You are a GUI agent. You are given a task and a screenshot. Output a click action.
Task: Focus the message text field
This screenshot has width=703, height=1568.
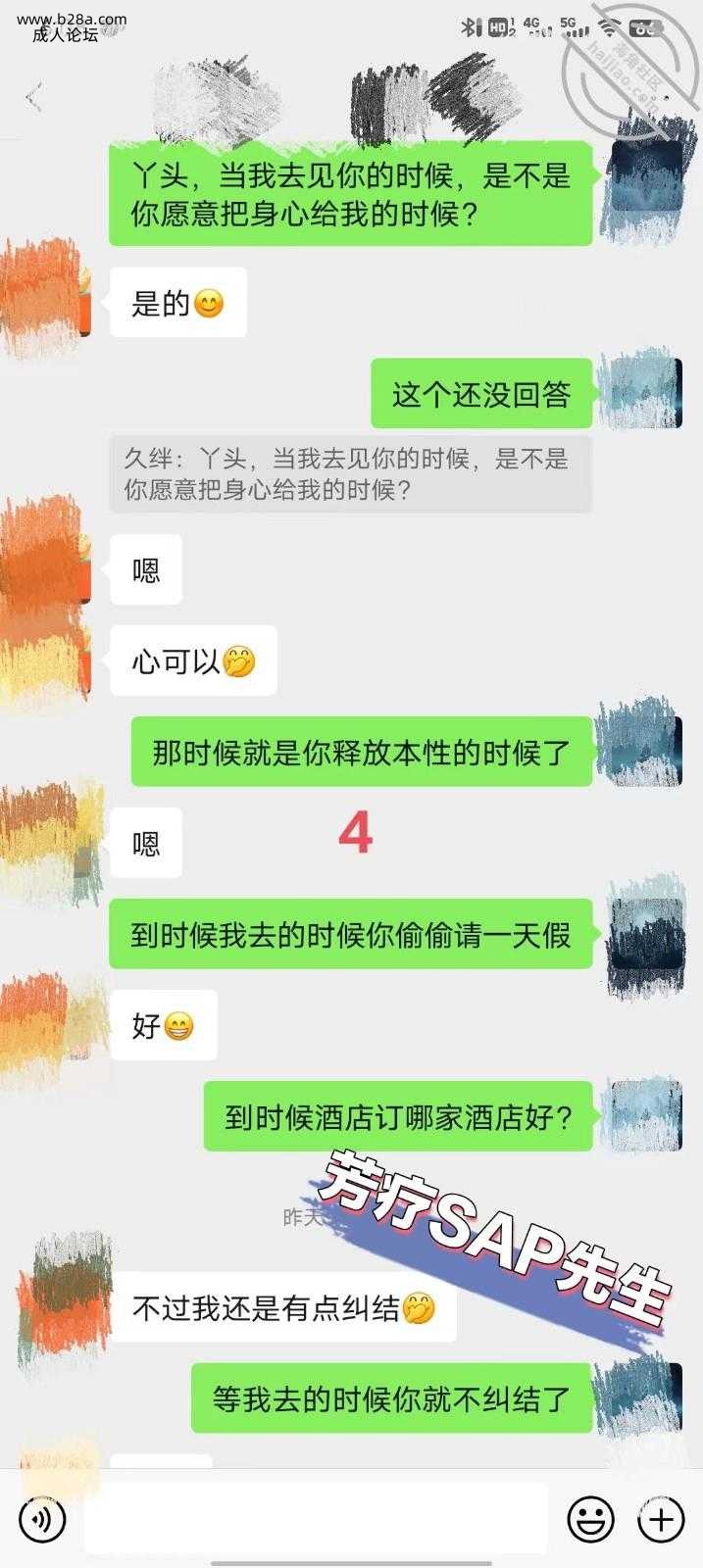(315, 1520)
